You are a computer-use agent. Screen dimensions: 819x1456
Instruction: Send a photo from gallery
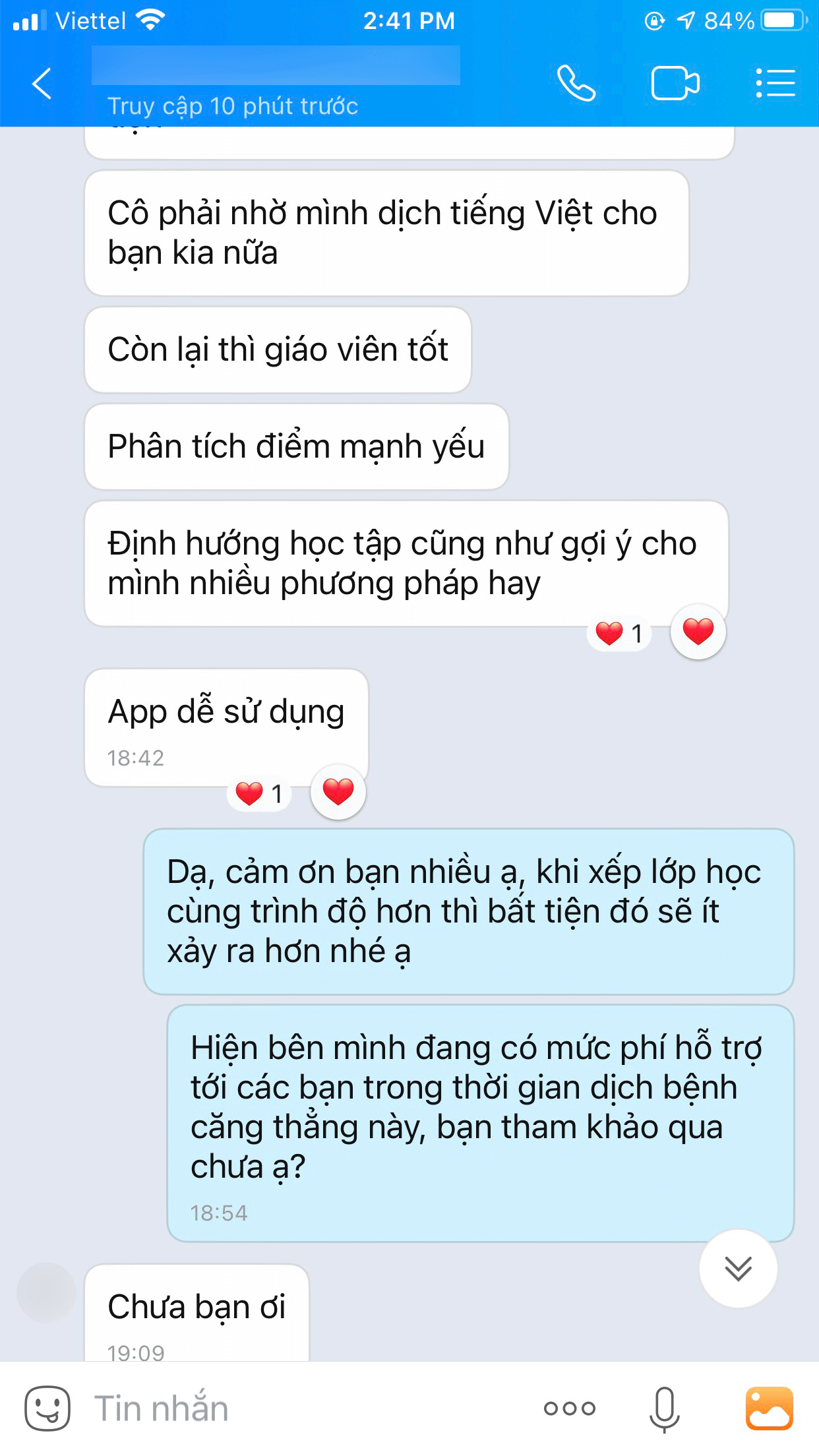click(769, 1408)
